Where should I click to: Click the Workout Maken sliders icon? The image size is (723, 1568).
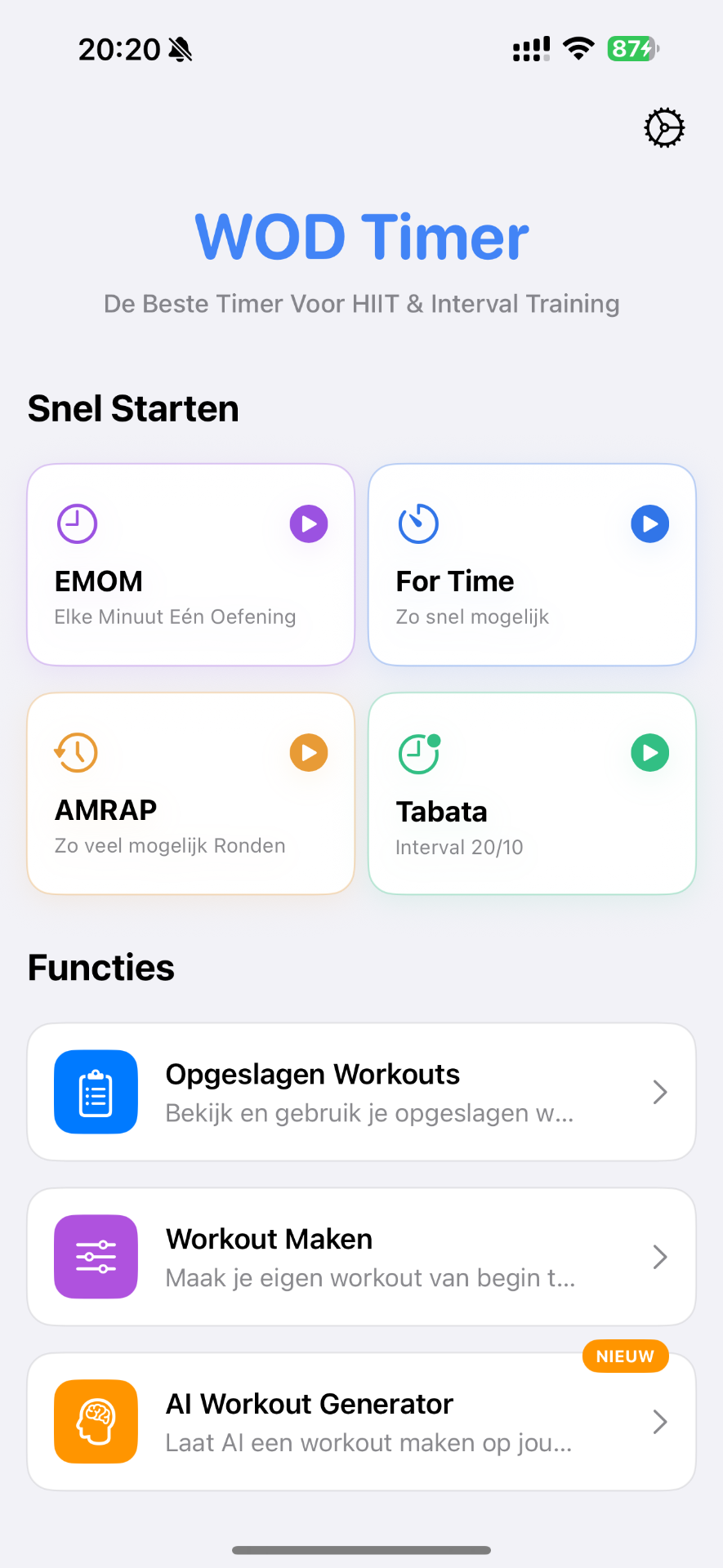96,1257
